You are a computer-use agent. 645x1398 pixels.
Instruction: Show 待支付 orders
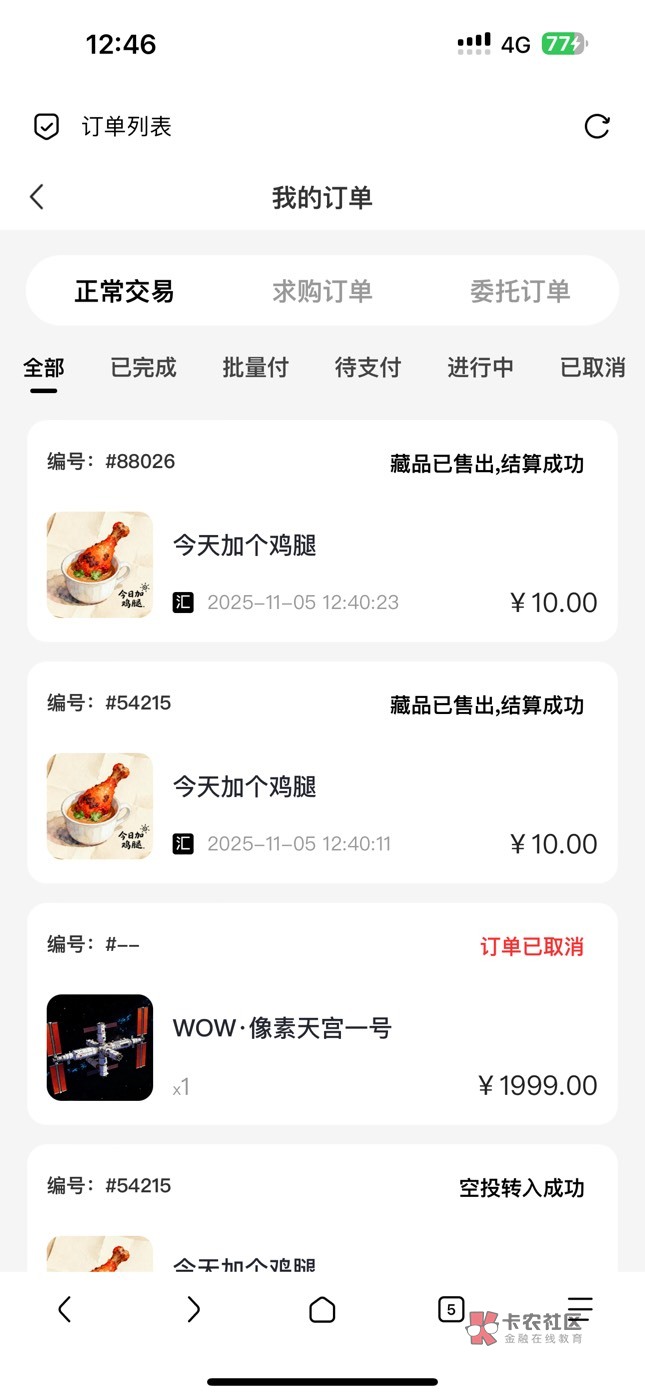click(367, 368)
